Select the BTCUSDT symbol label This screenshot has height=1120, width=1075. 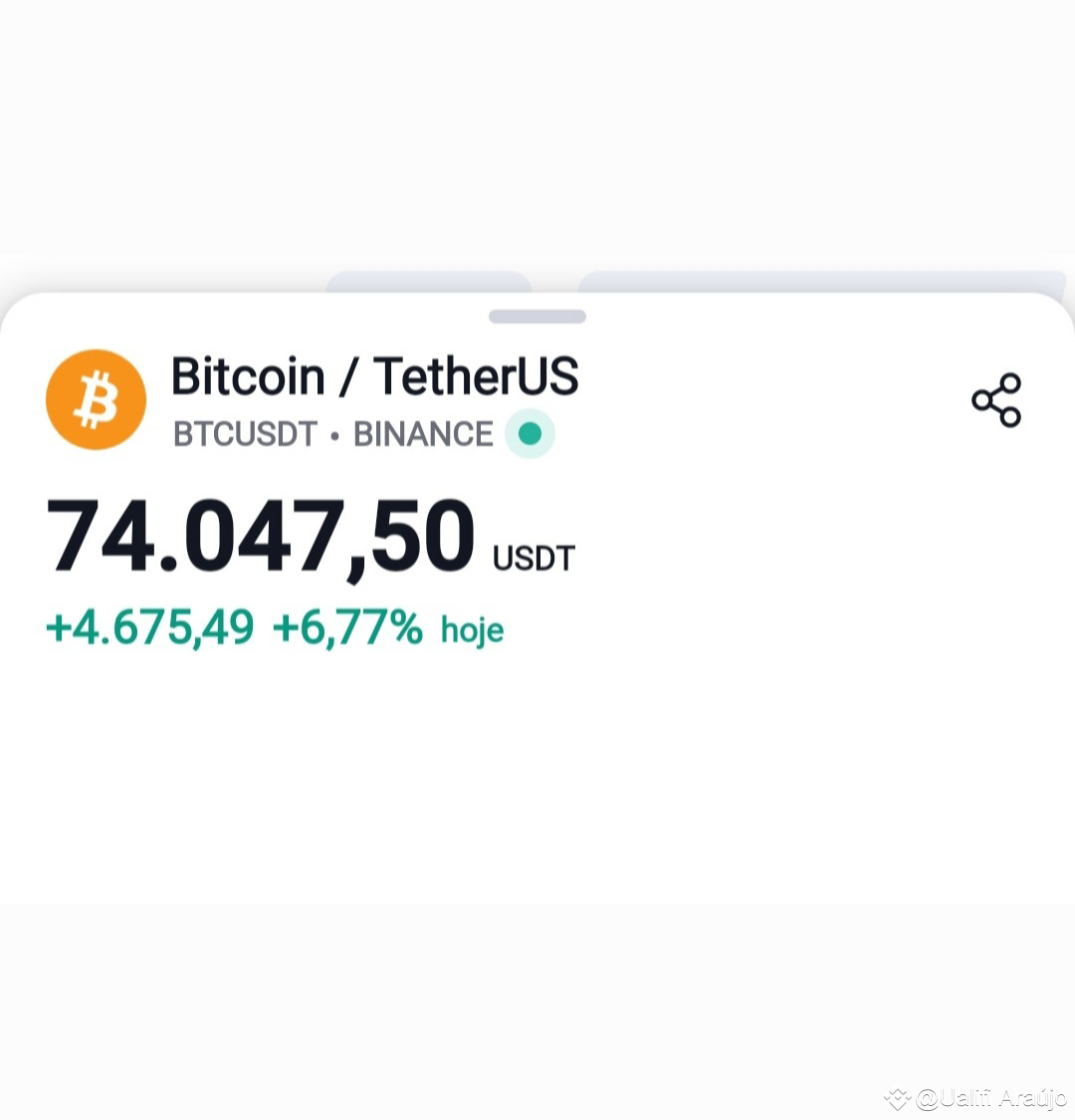pos(244,434)
